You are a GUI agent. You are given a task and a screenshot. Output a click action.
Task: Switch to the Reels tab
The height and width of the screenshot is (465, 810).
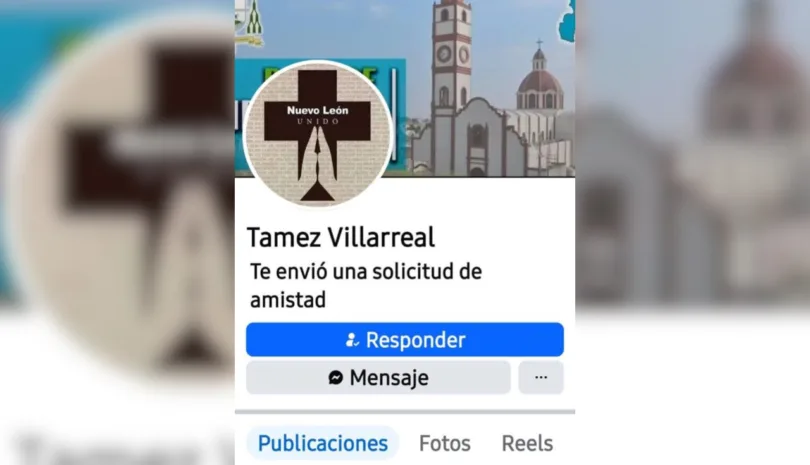pos(527,443)
